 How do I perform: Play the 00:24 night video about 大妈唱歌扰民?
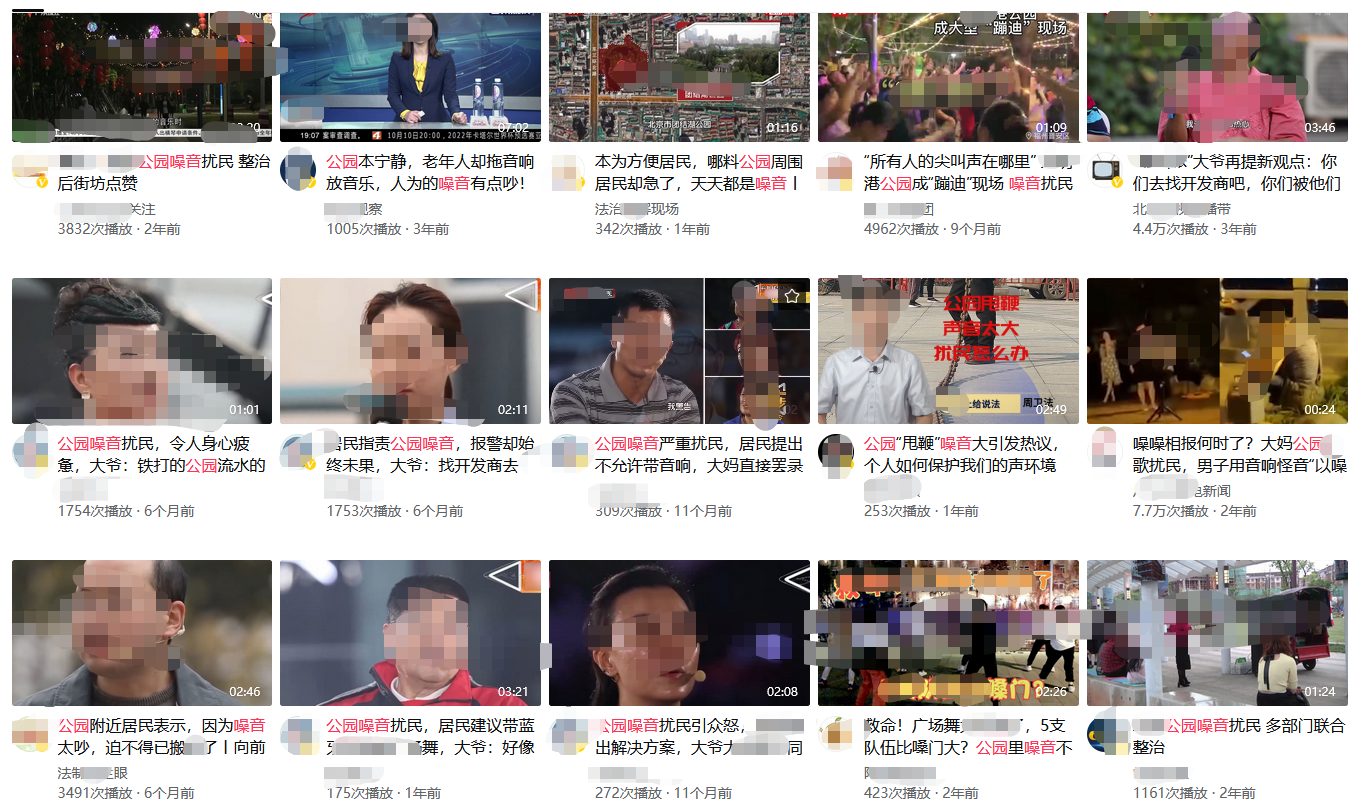[x=1216, y=350]
